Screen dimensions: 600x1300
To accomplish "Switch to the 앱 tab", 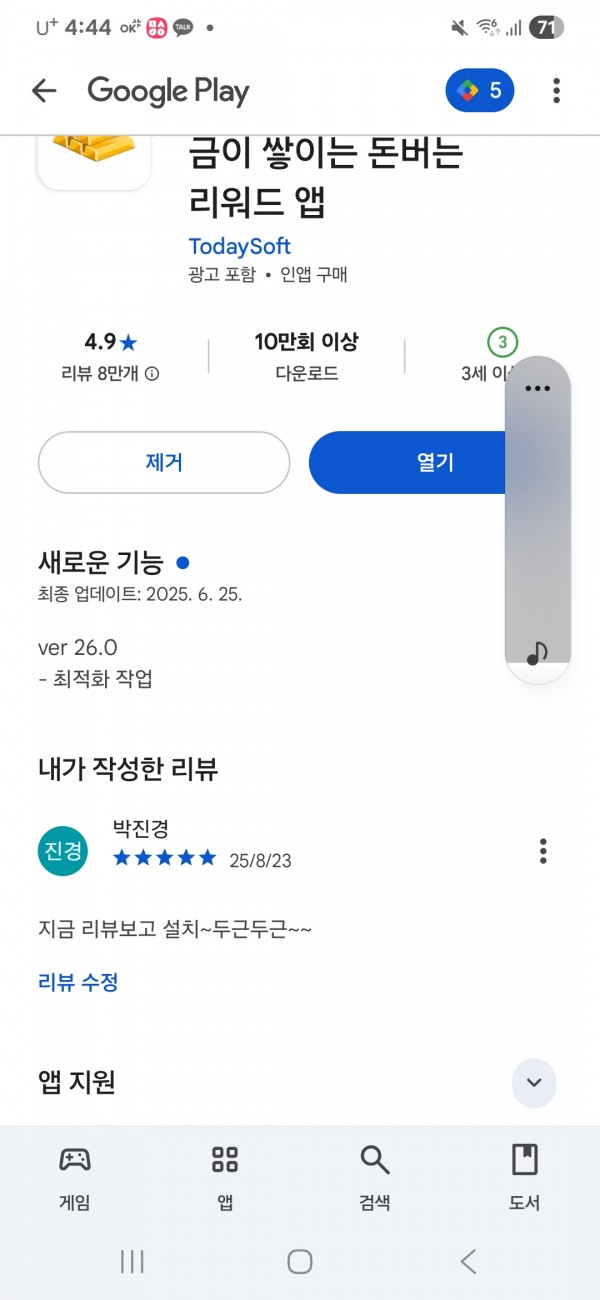I will tap(225, 1177).
